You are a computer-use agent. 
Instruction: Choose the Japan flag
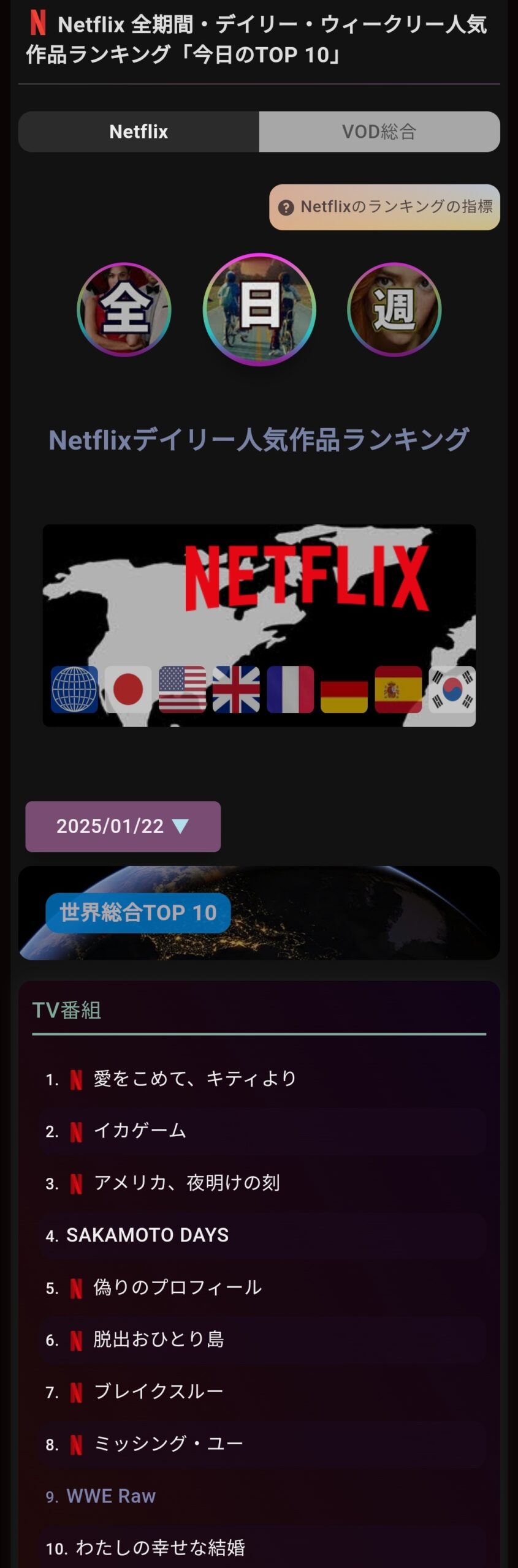[x=128, y=689]
